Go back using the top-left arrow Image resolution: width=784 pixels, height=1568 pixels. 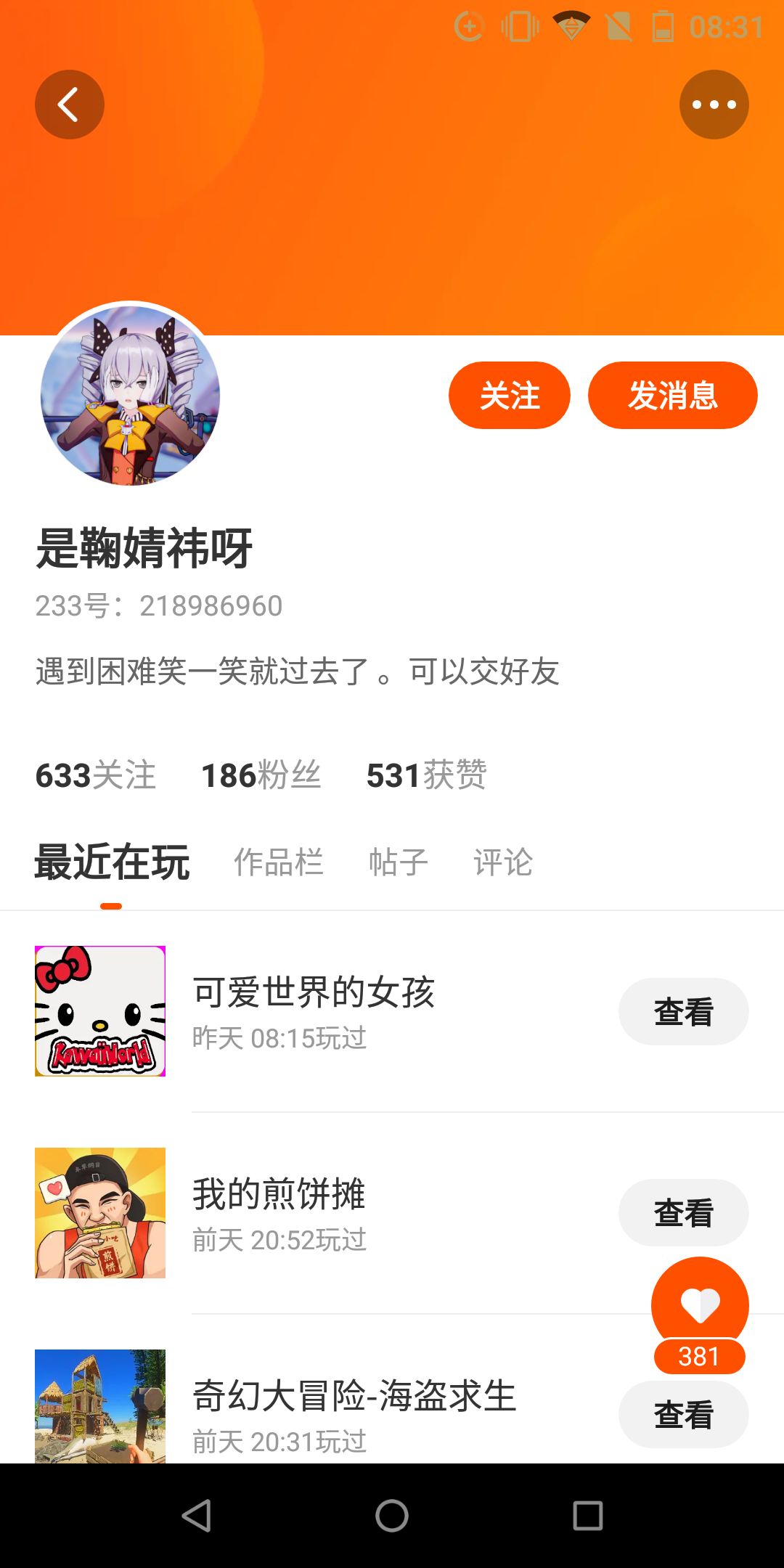click(x=70, y=105)
